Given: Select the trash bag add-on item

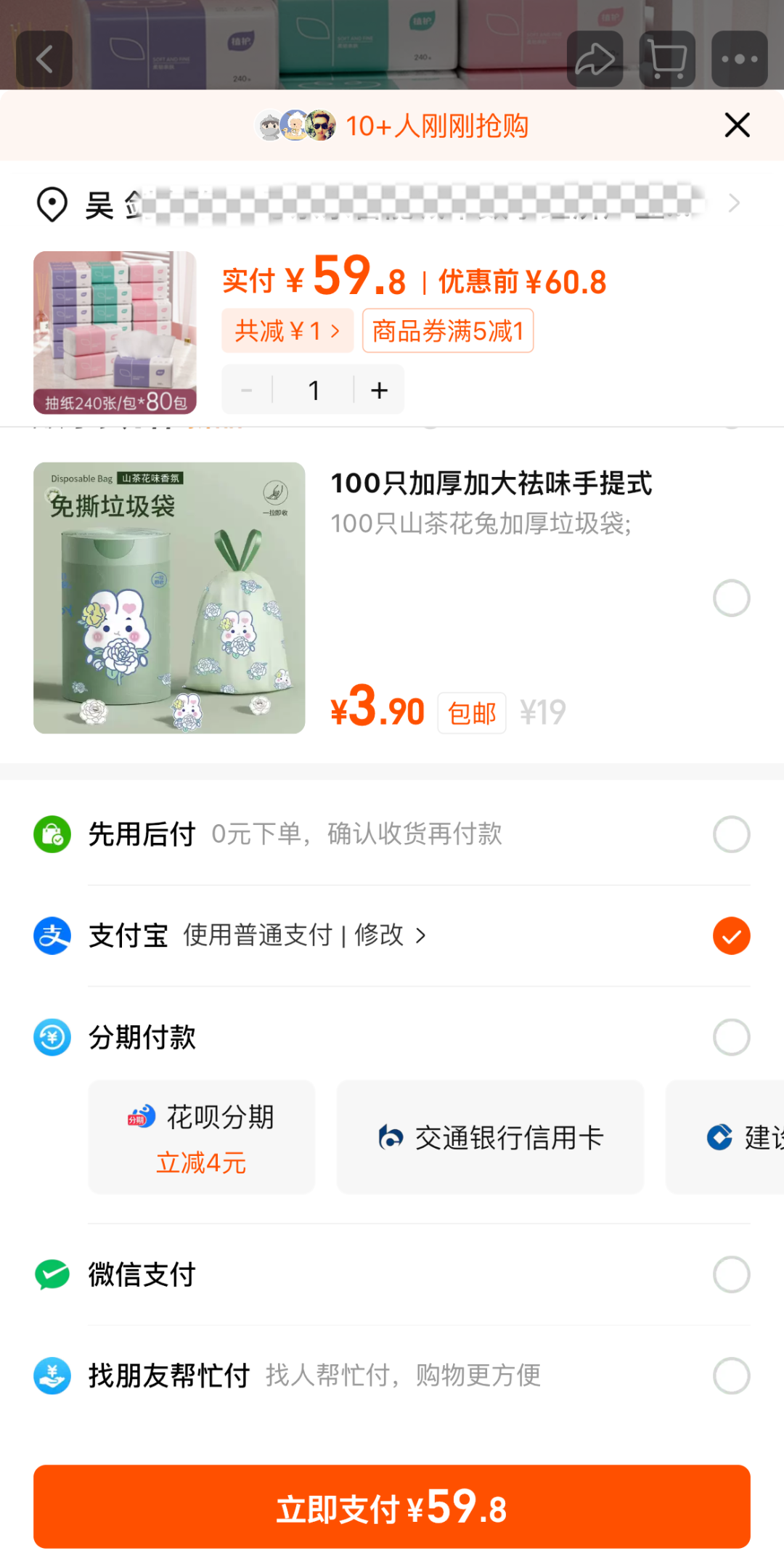Looking at the screenshot, I should pos(731,598).
